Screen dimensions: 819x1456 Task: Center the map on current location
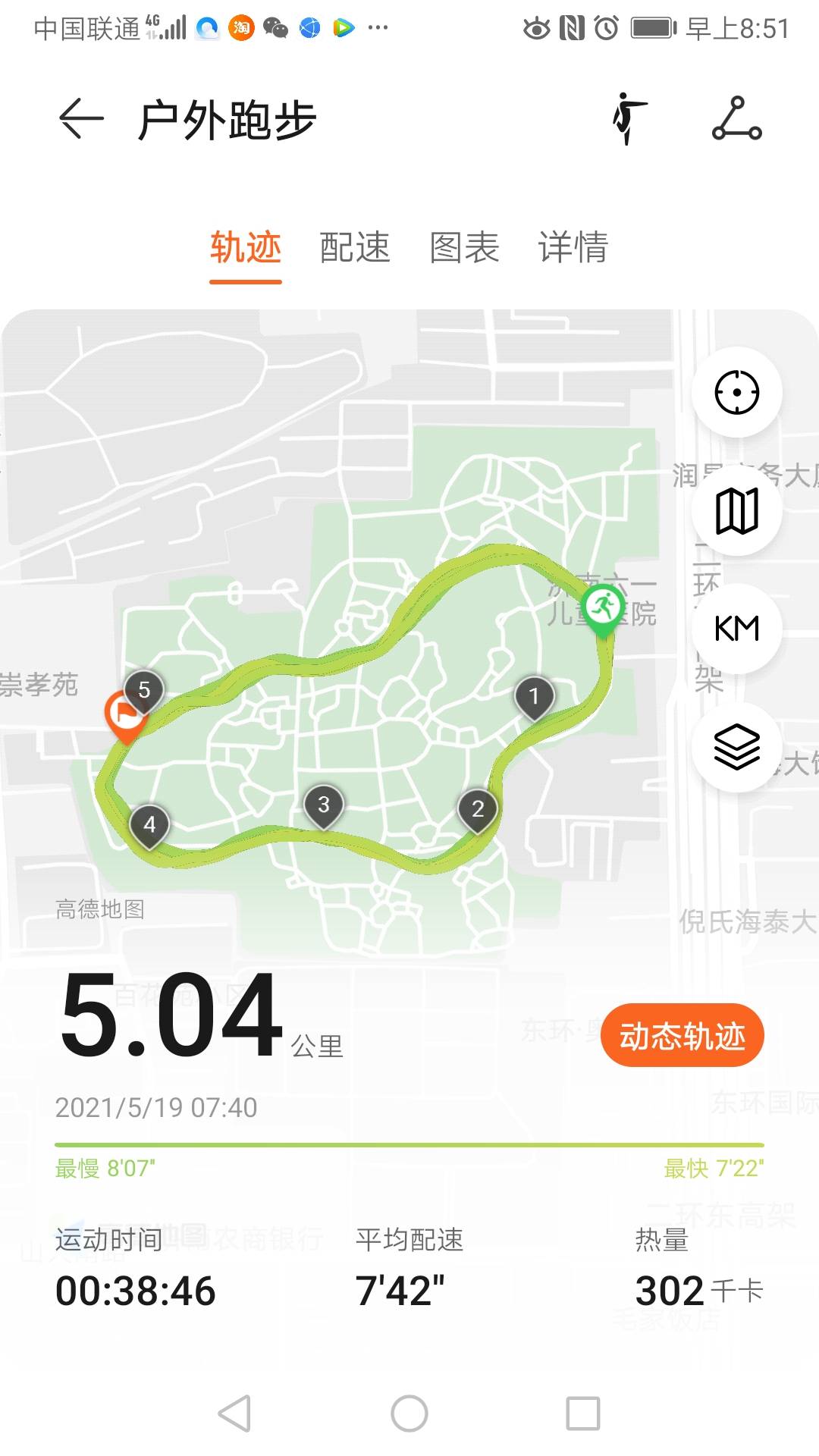(x=736, y=391)
